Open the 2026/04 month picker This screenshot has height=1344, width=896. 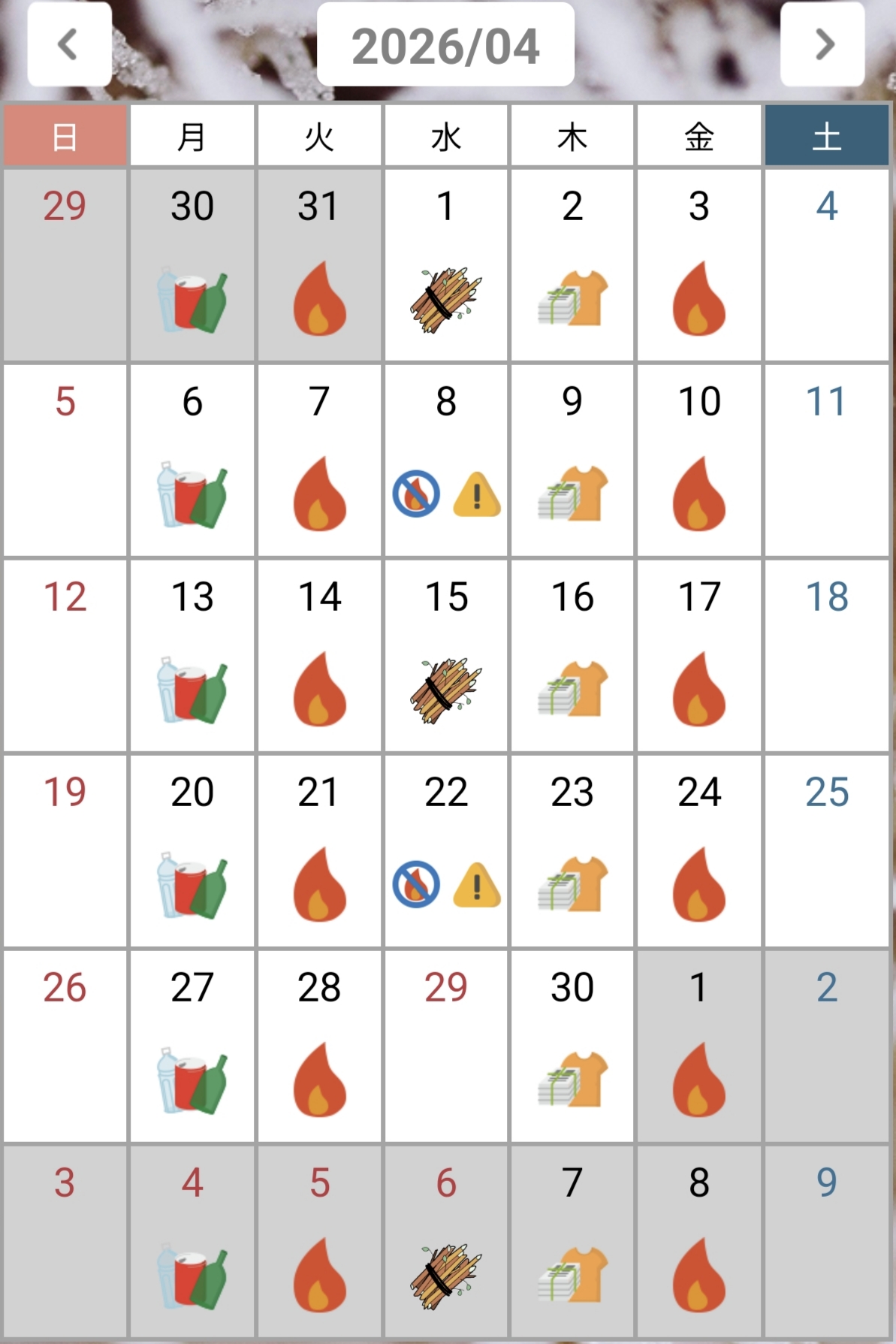445,45
